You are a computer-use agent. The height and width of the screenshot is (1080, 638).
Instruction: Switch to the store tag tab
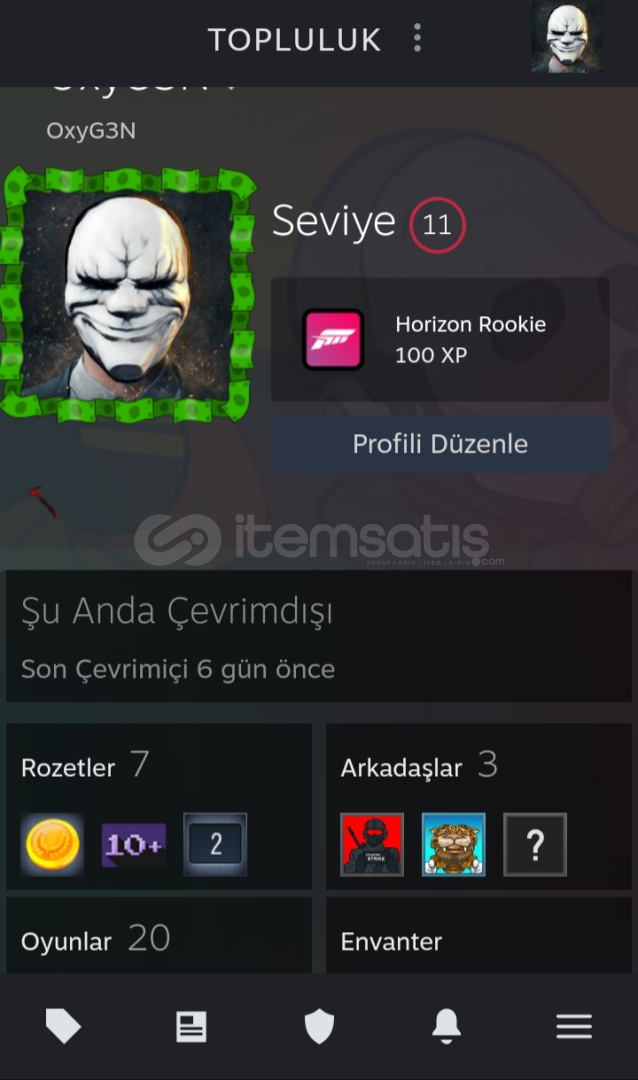coord(63,1027)
